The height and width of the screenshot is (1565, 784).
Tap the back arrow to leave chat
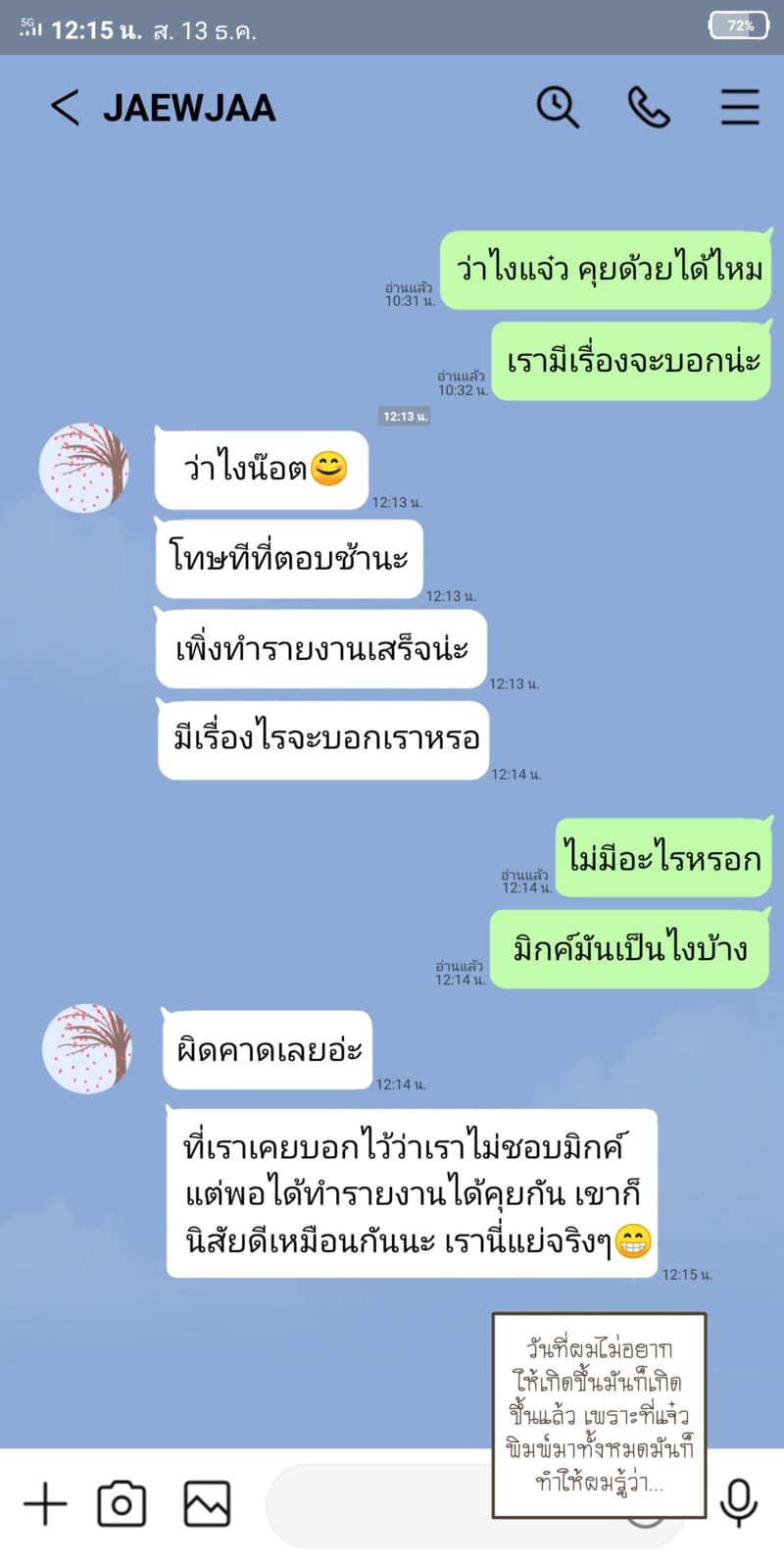[x=66, y=109]
